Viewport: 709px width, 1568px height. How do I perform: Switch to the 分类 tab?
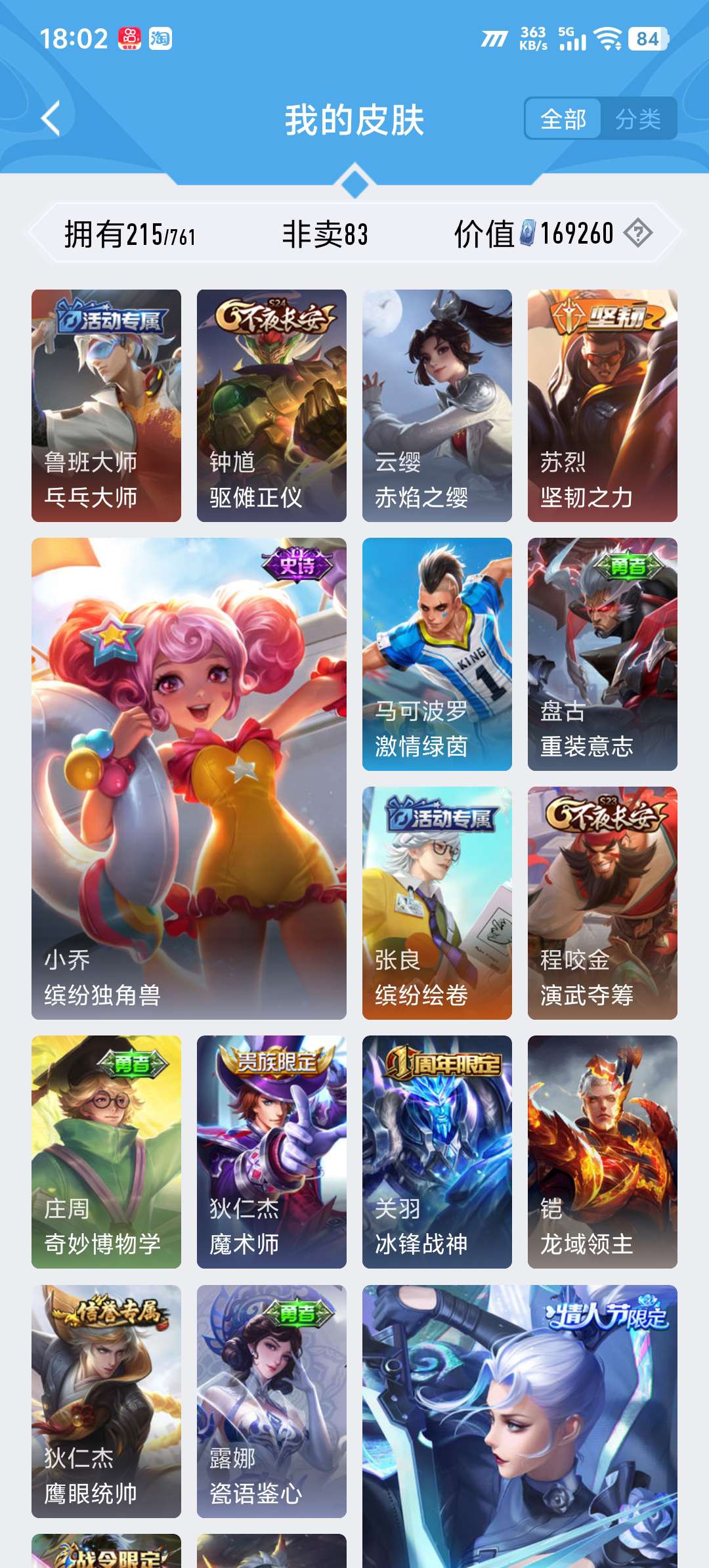(x=638, y=119)
